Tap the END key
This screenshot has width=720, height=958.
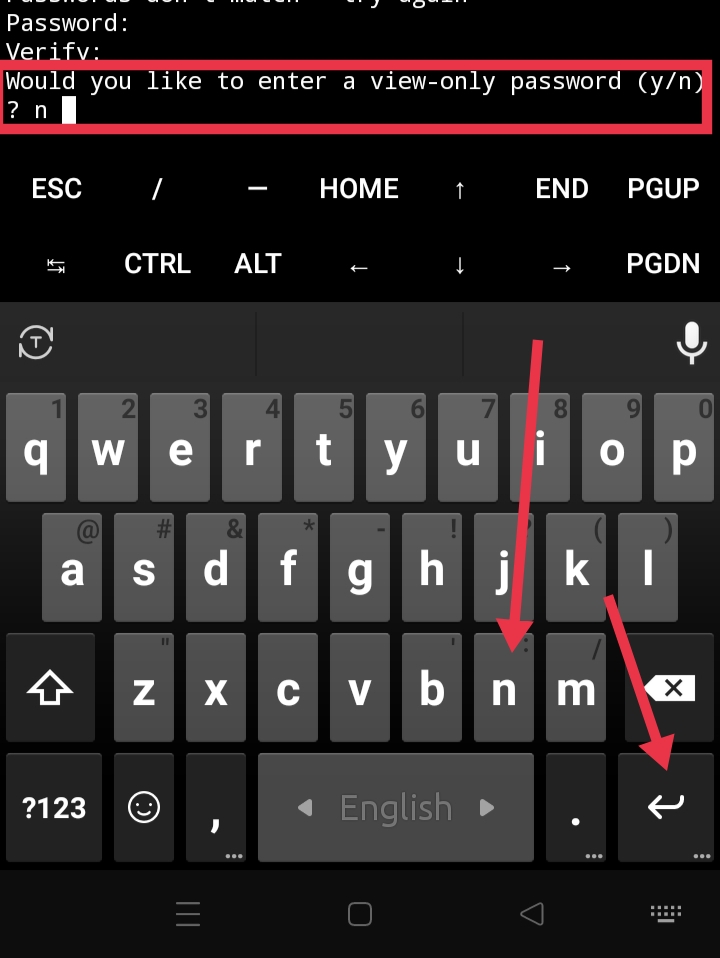561,189
